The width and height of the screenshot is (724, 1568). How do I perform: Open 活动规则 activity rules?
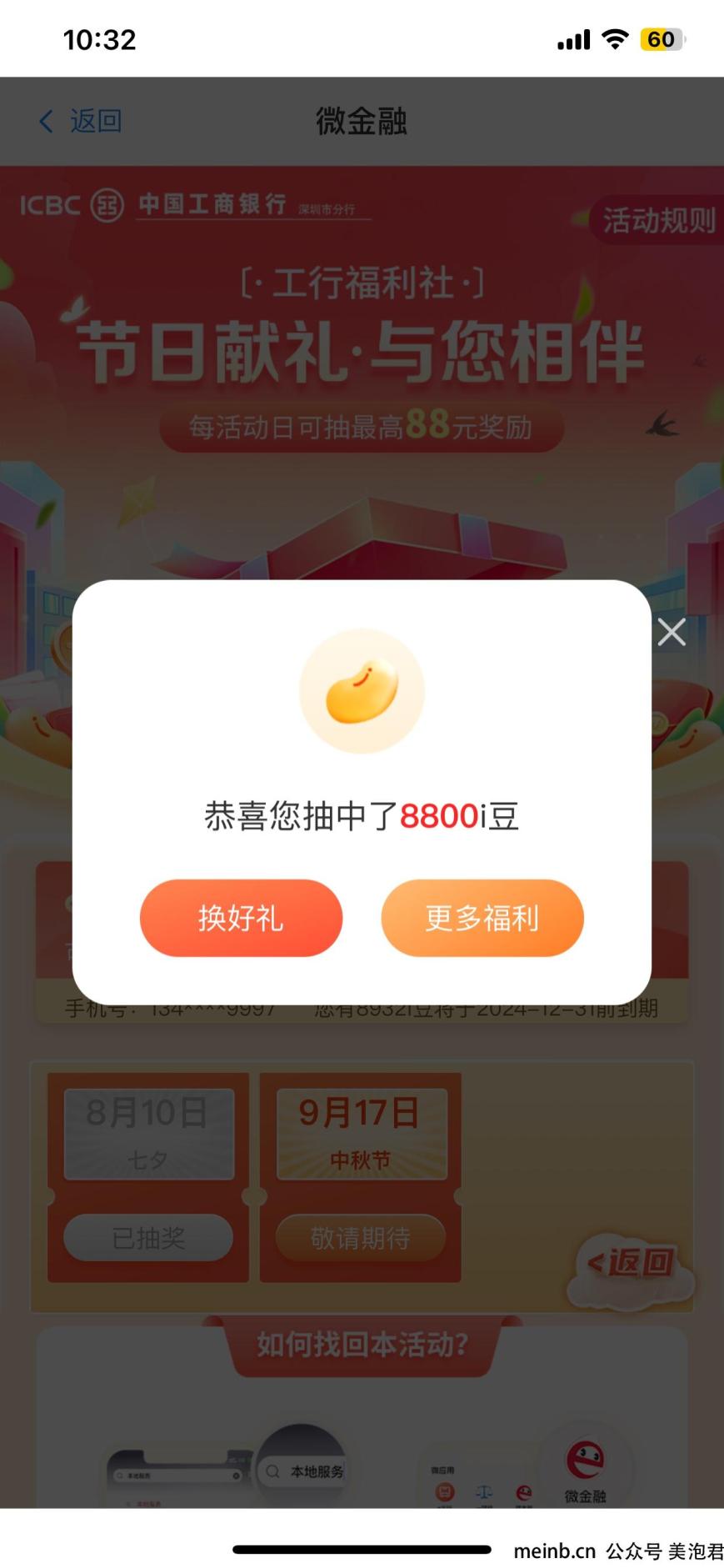(657, 221)
